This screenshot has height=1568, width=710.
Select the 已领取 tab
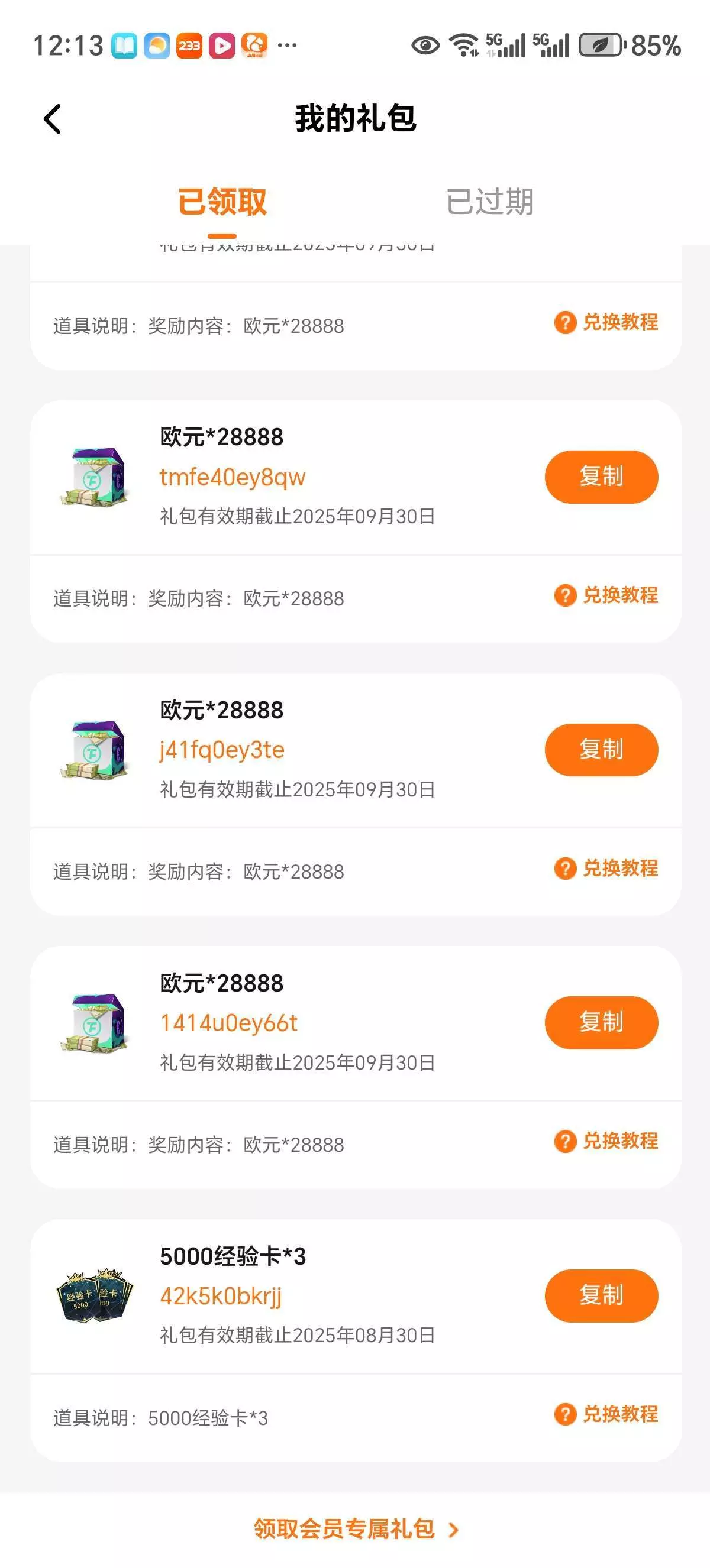click(222, 202)
